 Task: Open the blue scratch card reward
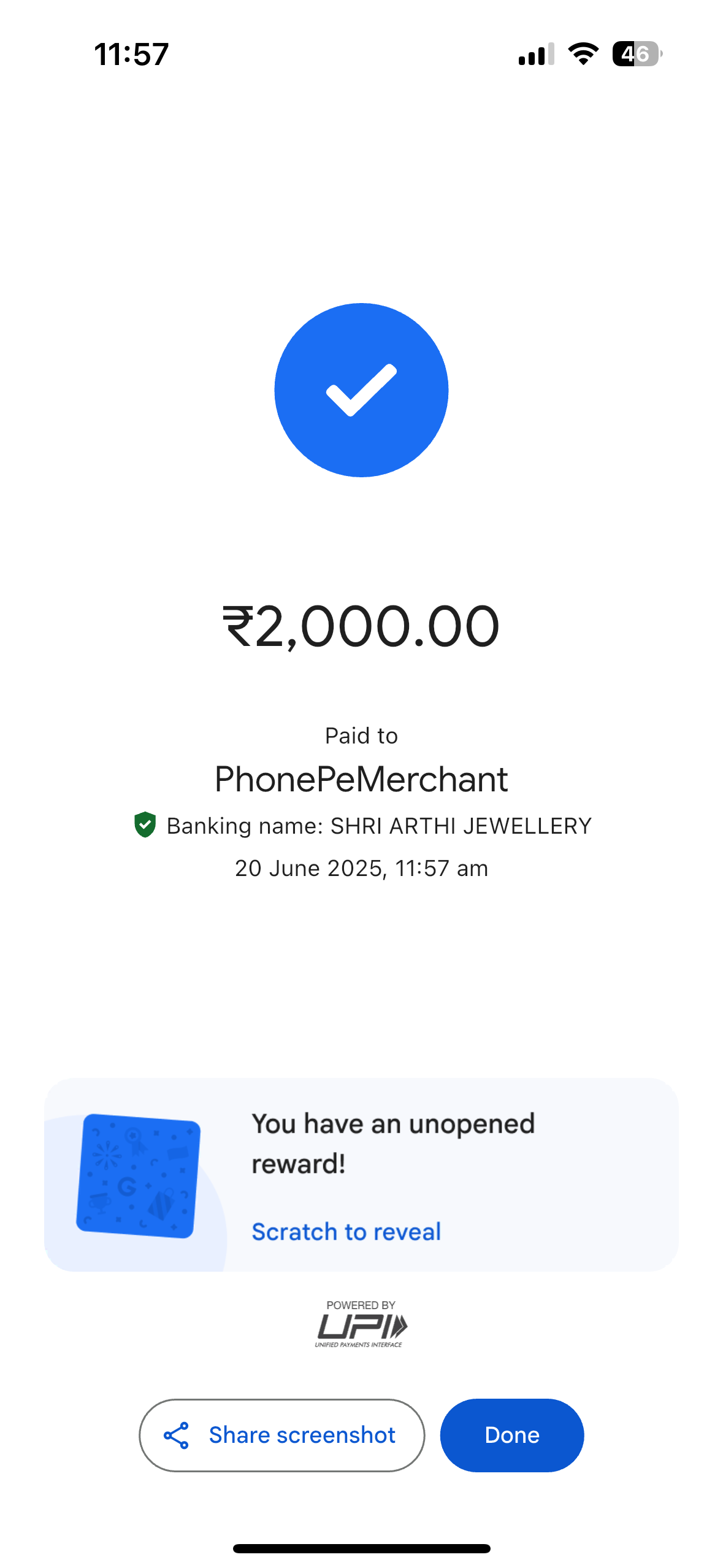click(138, 1175)
